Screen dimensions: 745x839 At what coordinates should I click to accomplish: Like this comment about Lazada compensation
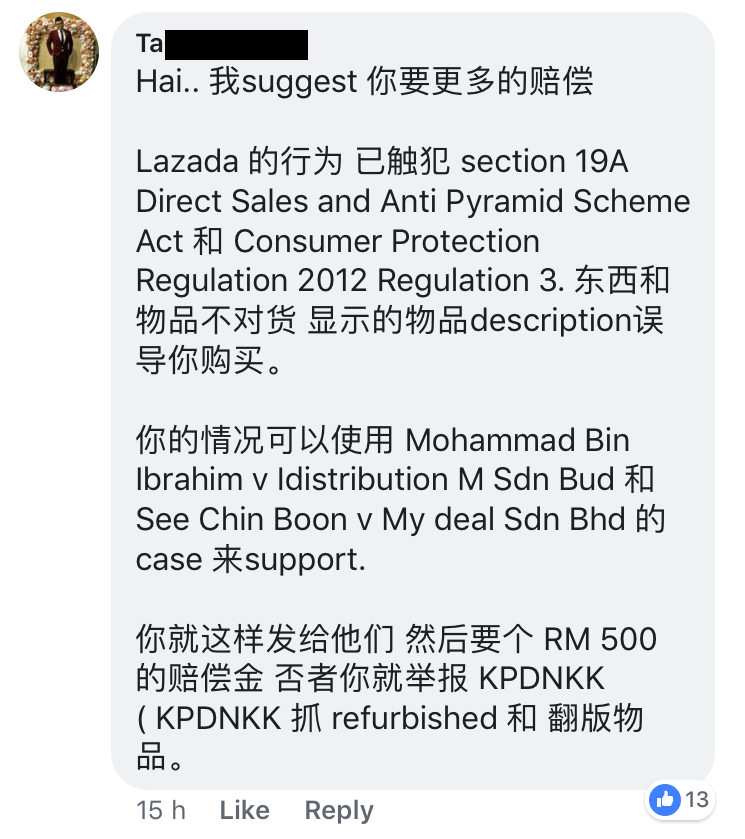[244, 809]
